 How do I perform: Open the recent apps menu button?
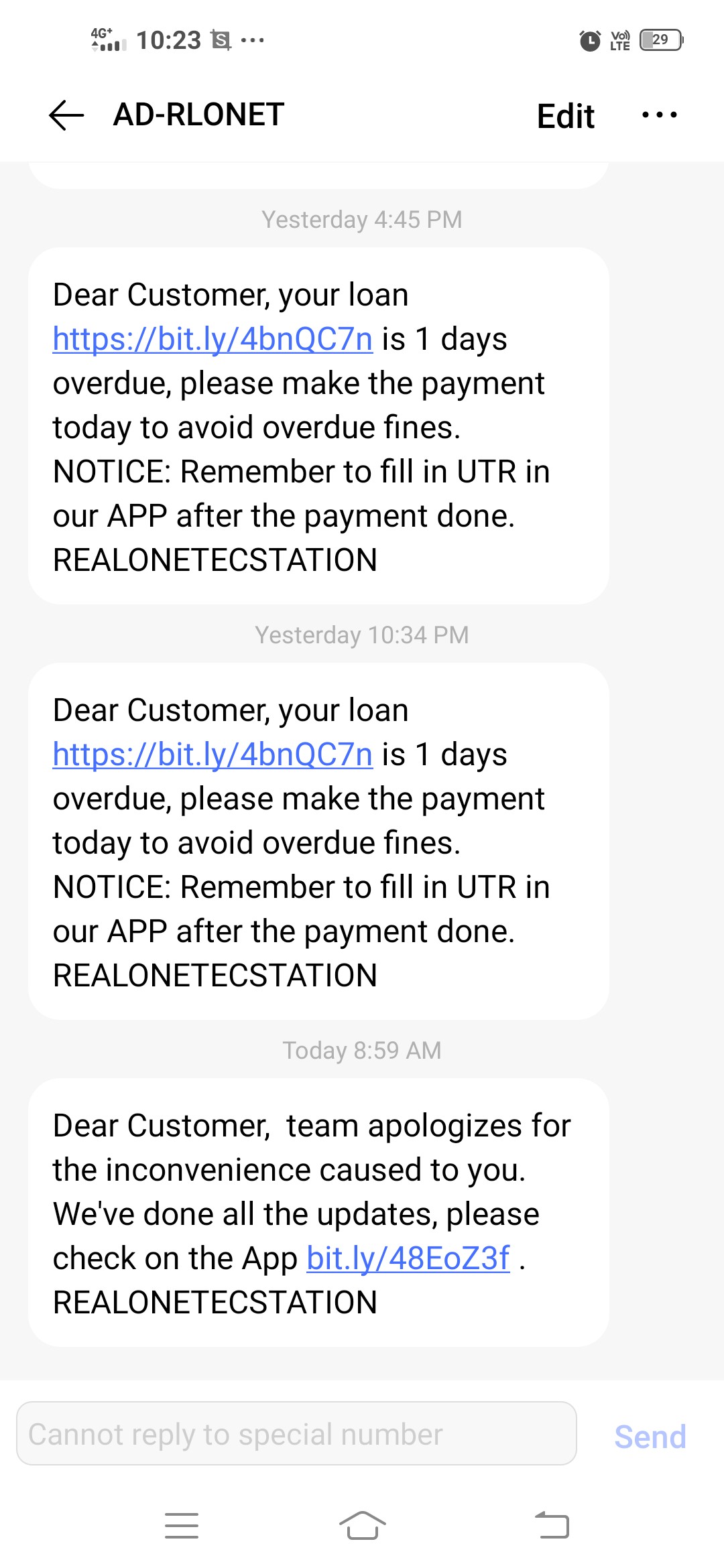click(x=182, y=1526)
